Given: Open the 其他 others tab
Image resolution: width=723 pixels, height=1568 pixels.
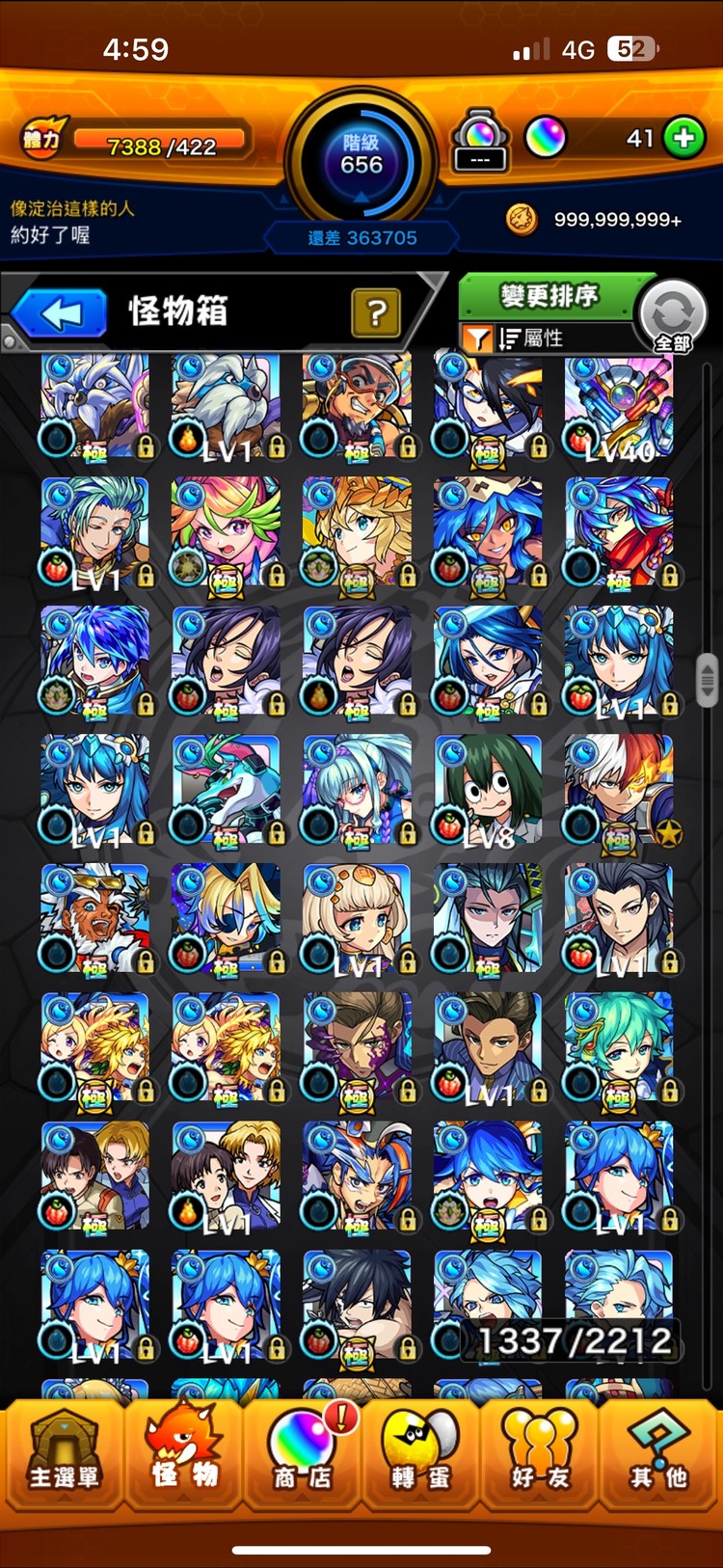Looking at the screenshot, I should point(659,1458).
